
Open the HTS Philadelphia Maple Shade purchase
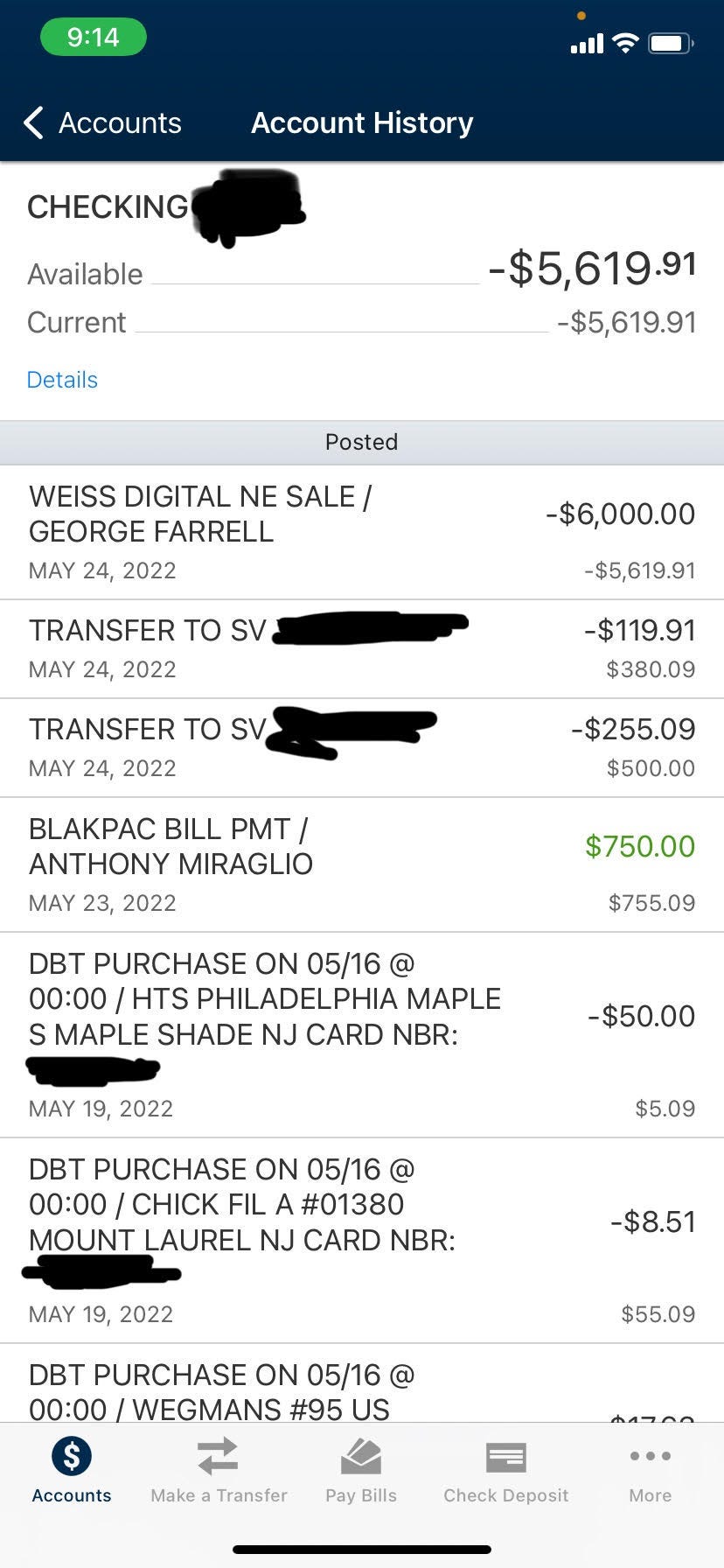(361, 1034)
